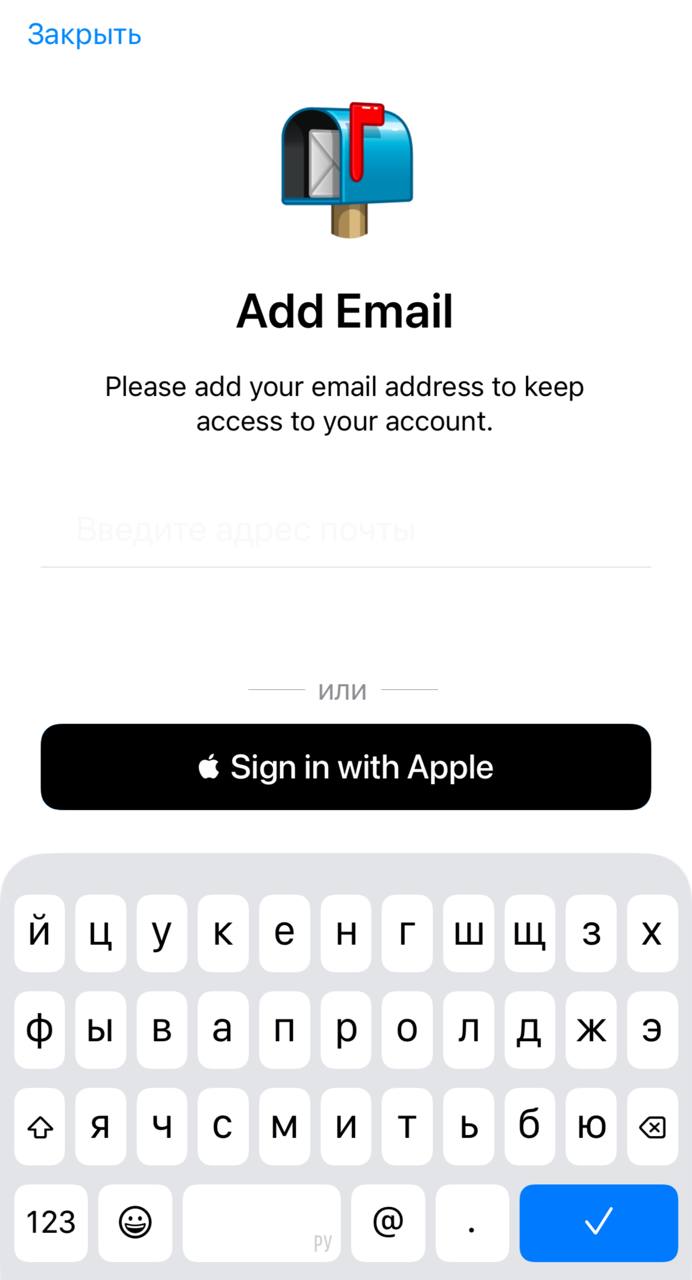692x1280 pixels.
Task: Tap the @ key on the keyboard
Action: pyautogui.click(x=387, y=1222)
